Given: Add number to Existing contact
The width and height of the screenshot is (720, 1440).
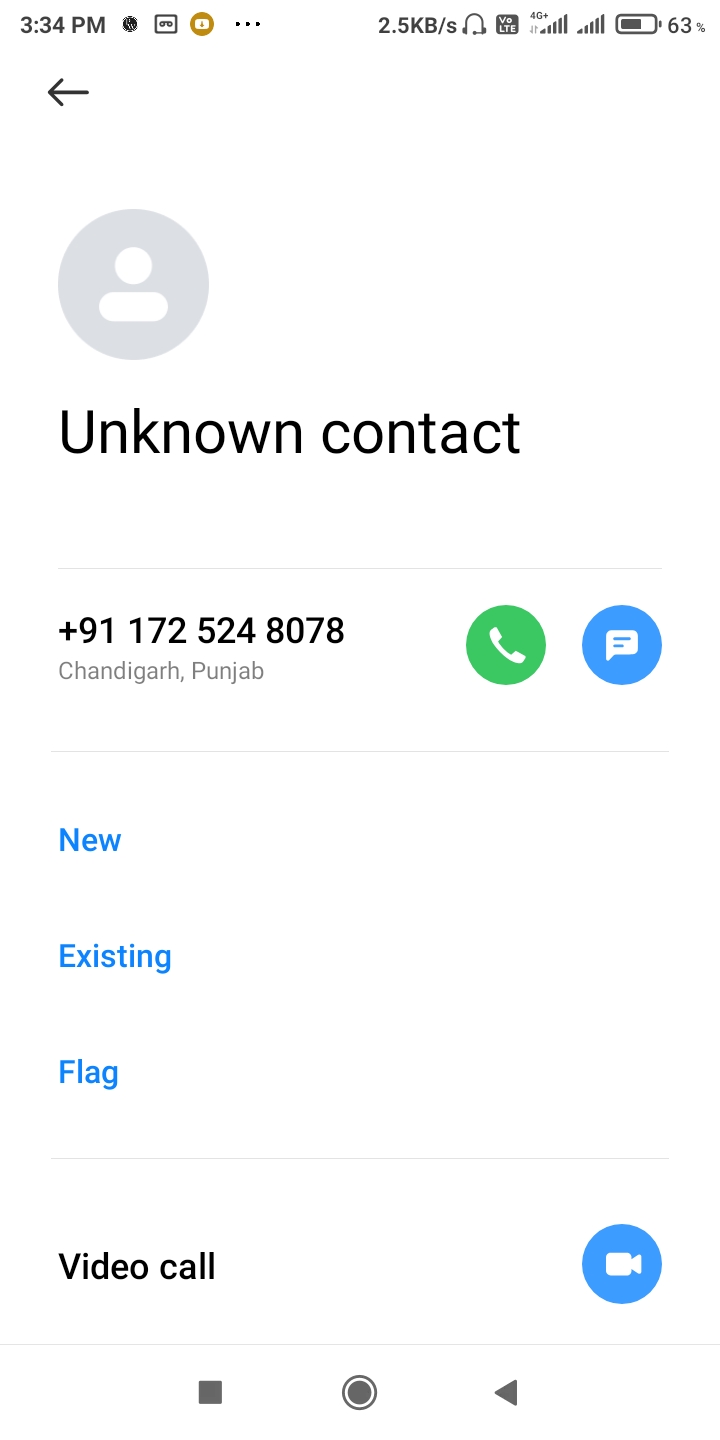Looking at the screenshot, I should (115, 956).
